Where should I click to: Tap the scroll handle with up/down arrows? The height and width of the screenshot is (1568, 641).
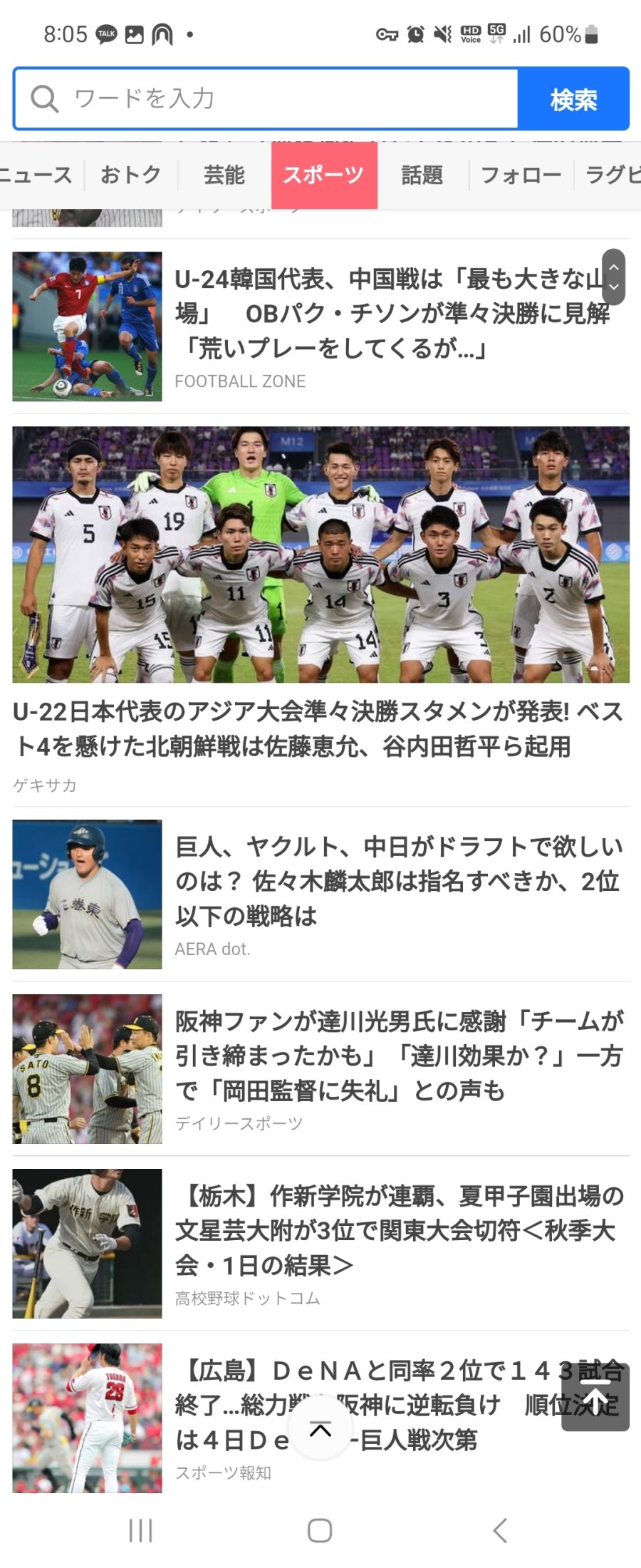pos(614,277)
